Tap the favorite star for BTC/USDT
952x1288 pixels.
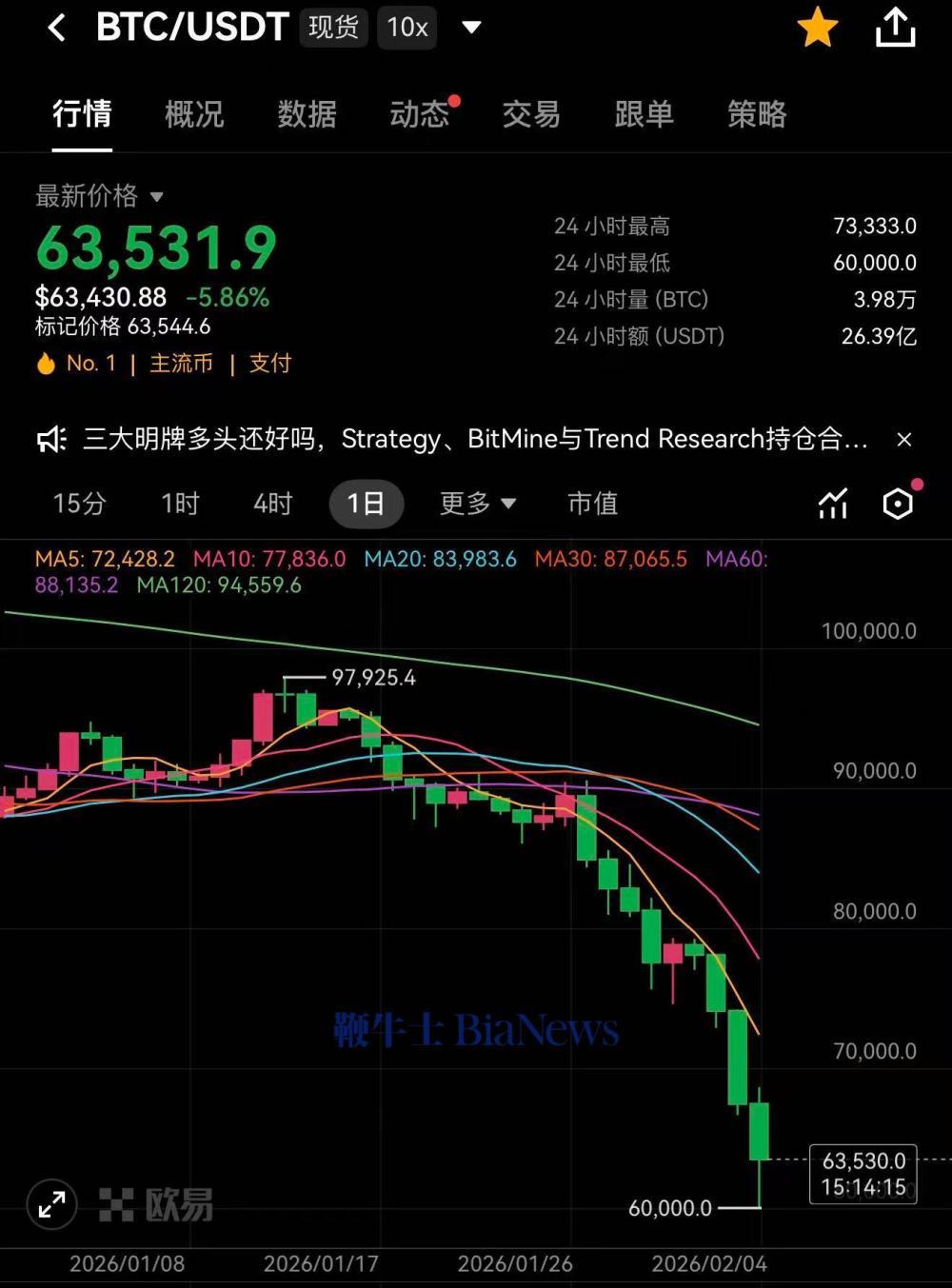tap(816, 27)
